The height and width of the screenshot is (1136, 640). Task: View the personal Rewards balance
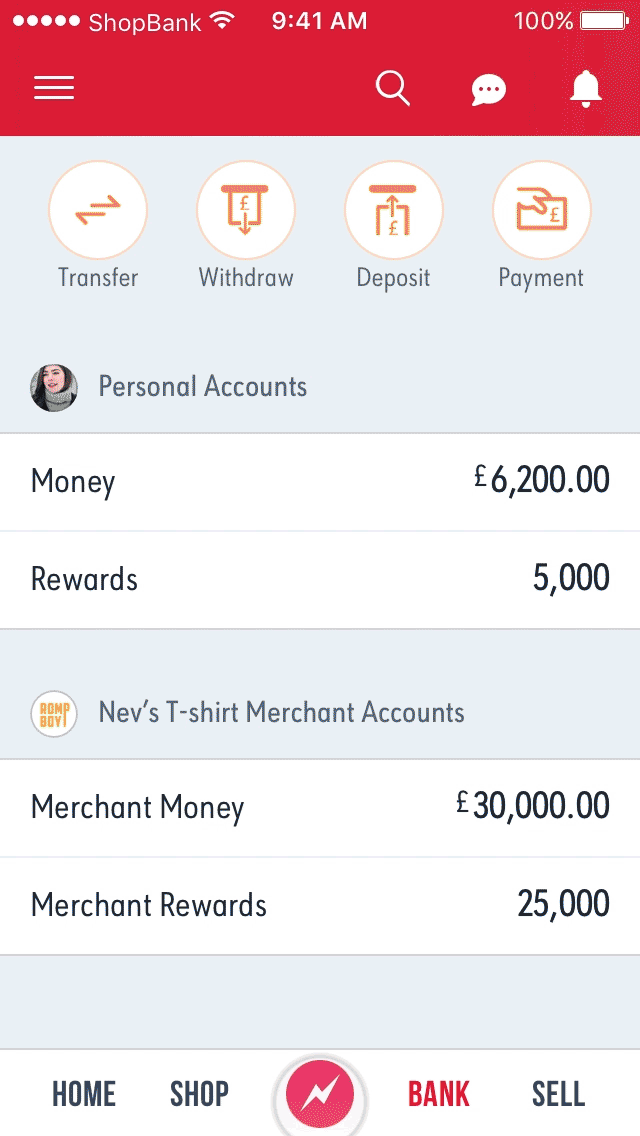[x=320, y=580]
